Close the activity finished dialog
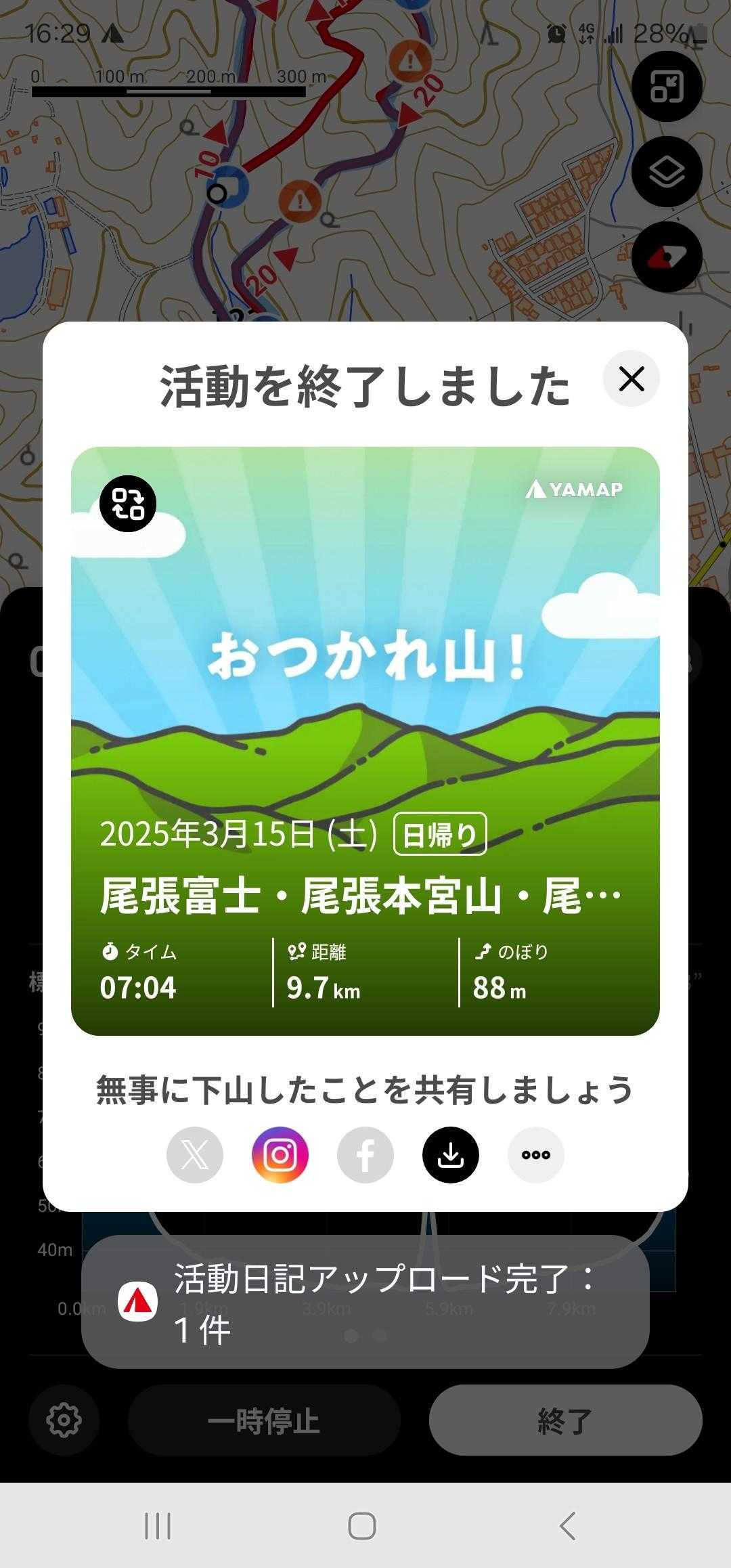 pos(631,379)
